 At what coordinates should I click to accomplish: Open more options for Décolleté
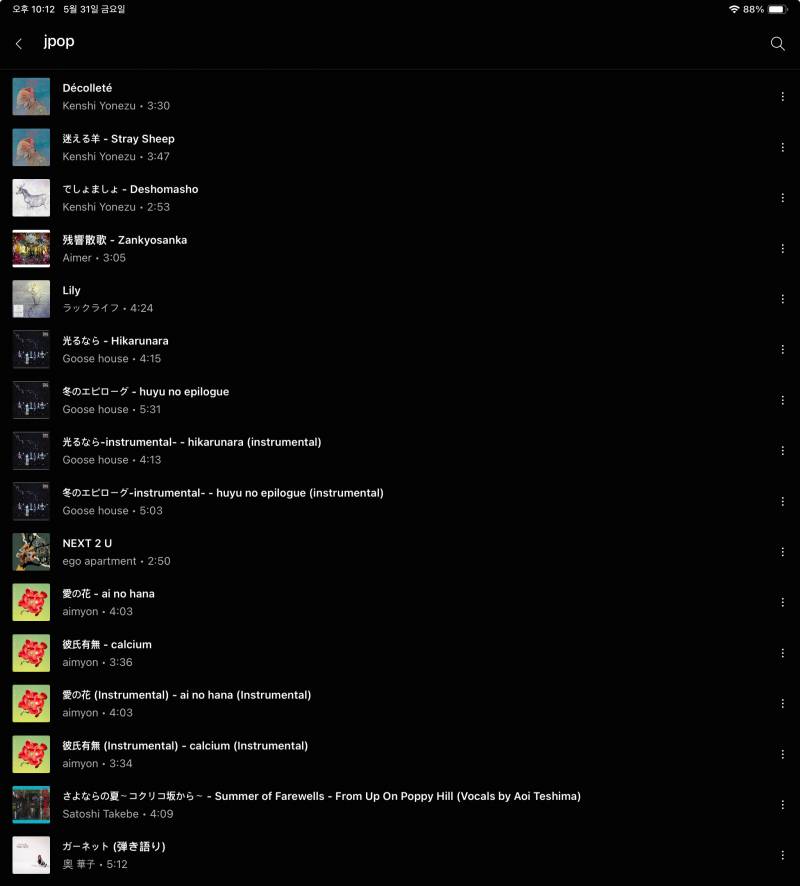coord(782,97)
